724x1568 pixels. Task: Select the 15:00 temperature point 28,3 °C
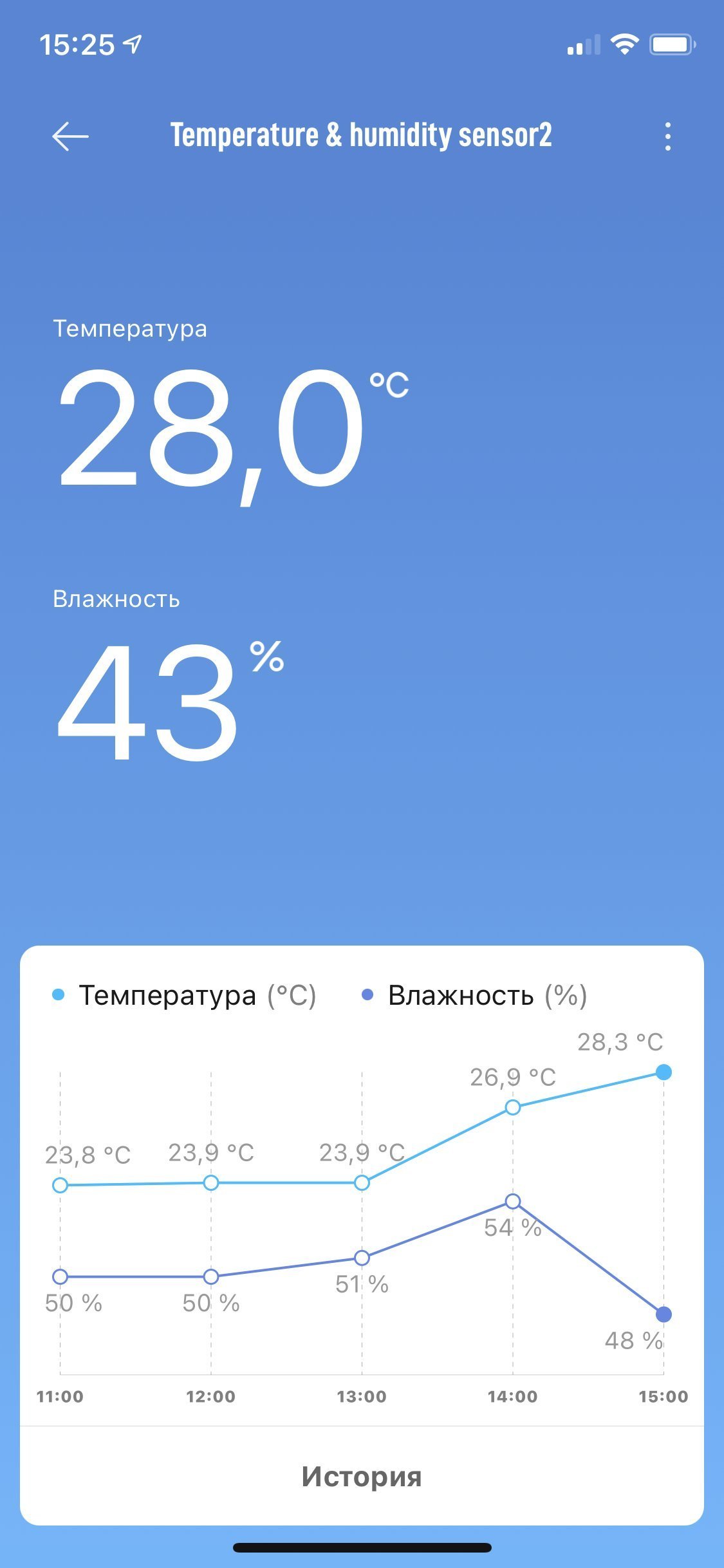664,1072
